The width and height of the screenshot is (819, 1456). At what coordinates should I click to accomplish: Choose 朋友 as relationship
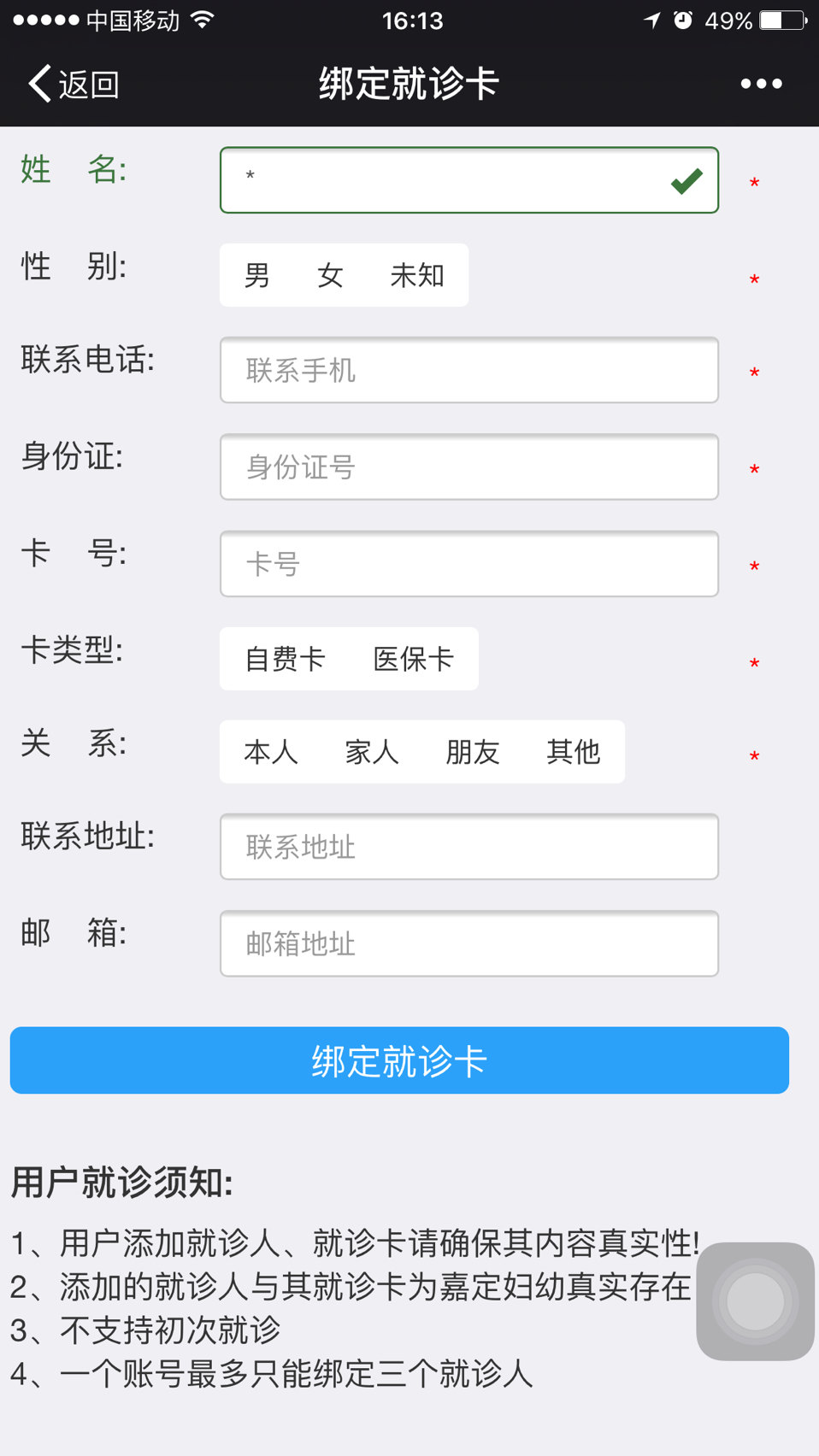473,752
